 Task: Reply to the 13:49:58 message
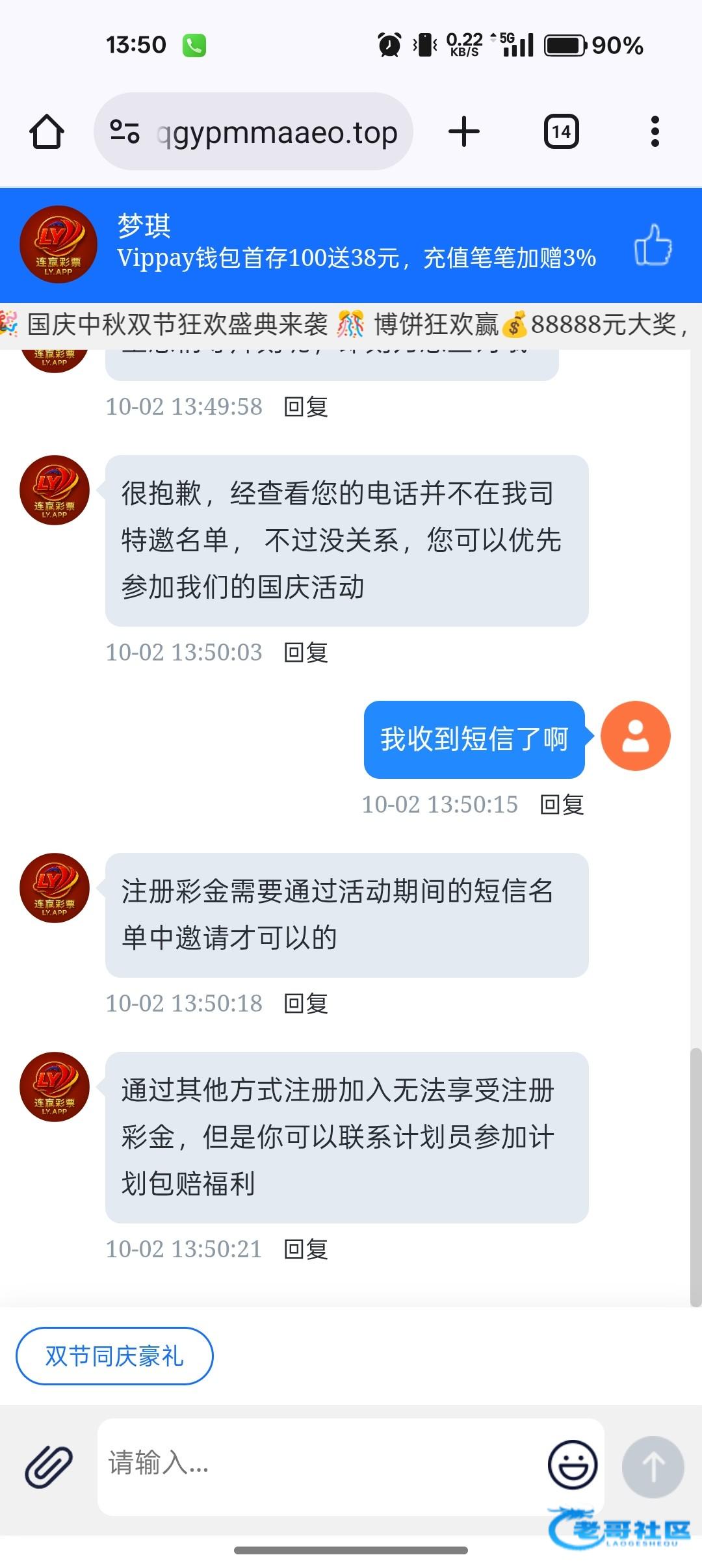(305, 407)
